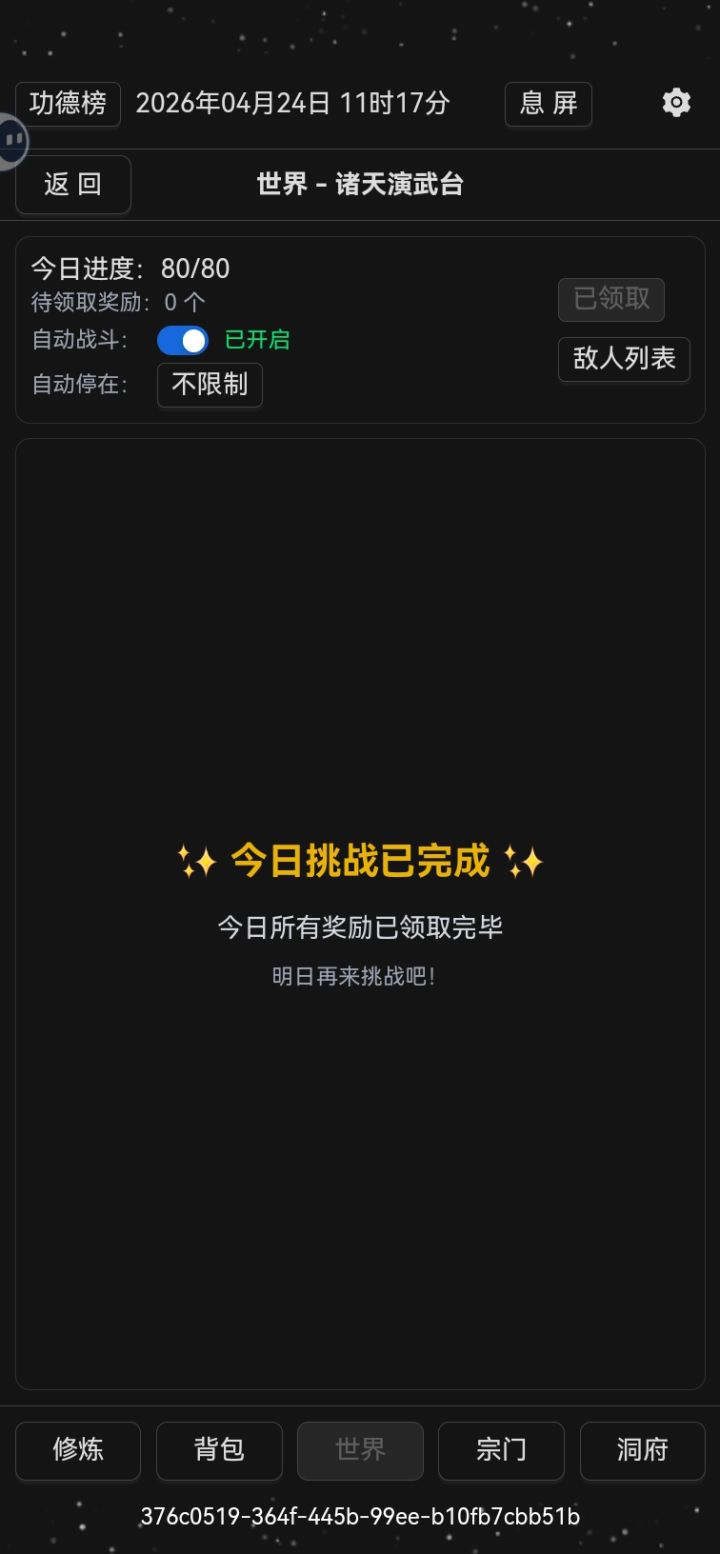Click the floating pause handle on the left edge
The height and width of the screenshot is (1554, 720).
coord(10,141)
